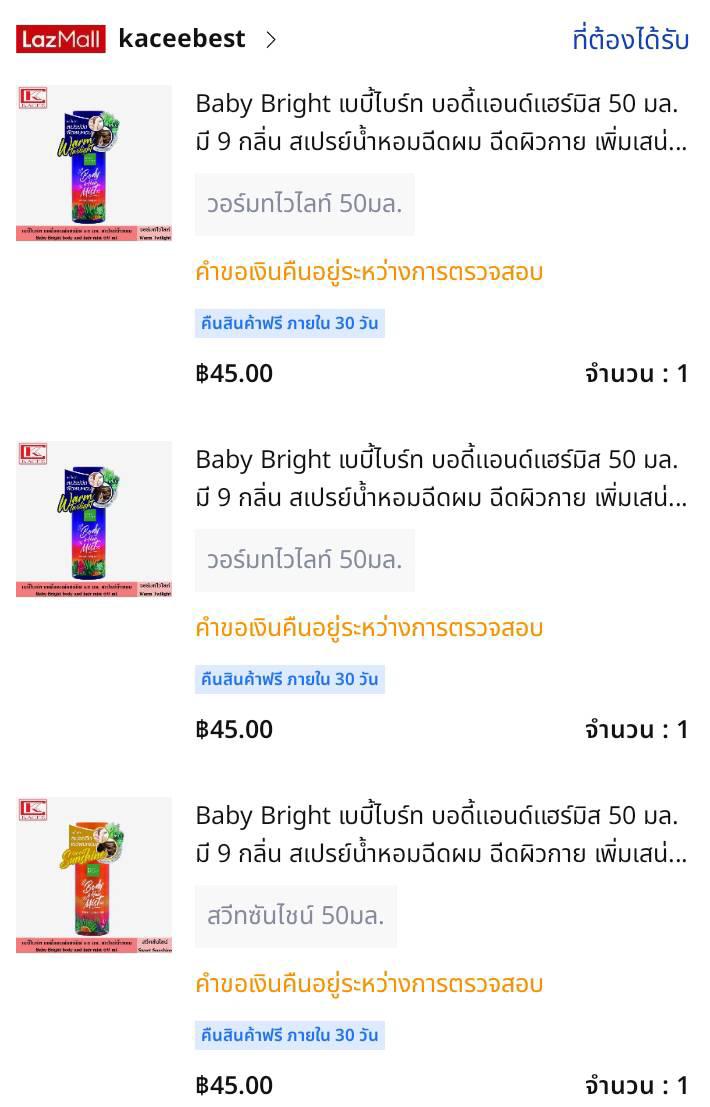Open the สวีทซันไชน์ 50มล. Baby Bright item
710x1107 pixels.
point(440,834)
